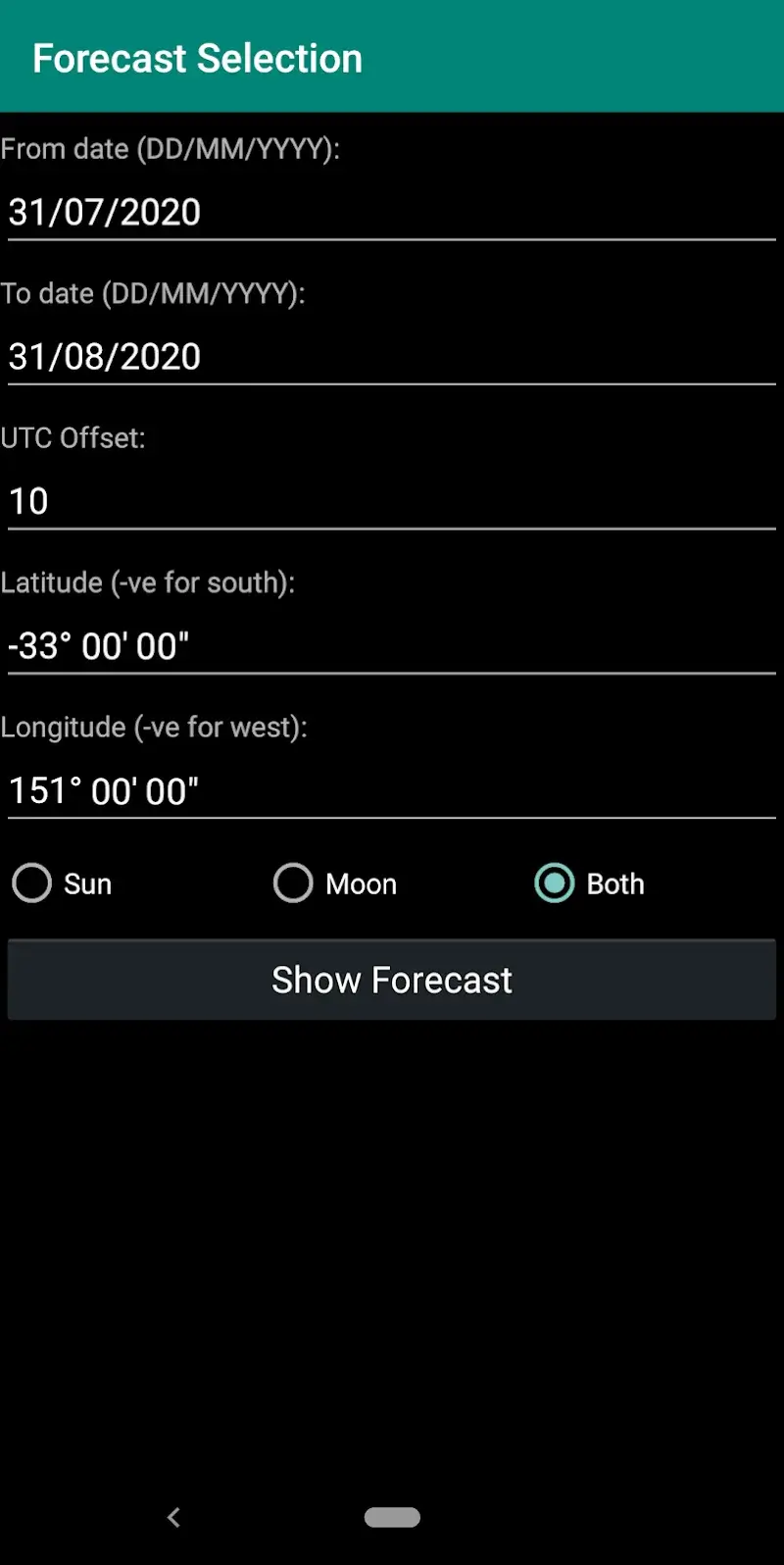Edit the From date field

click(x=392, y=213)
